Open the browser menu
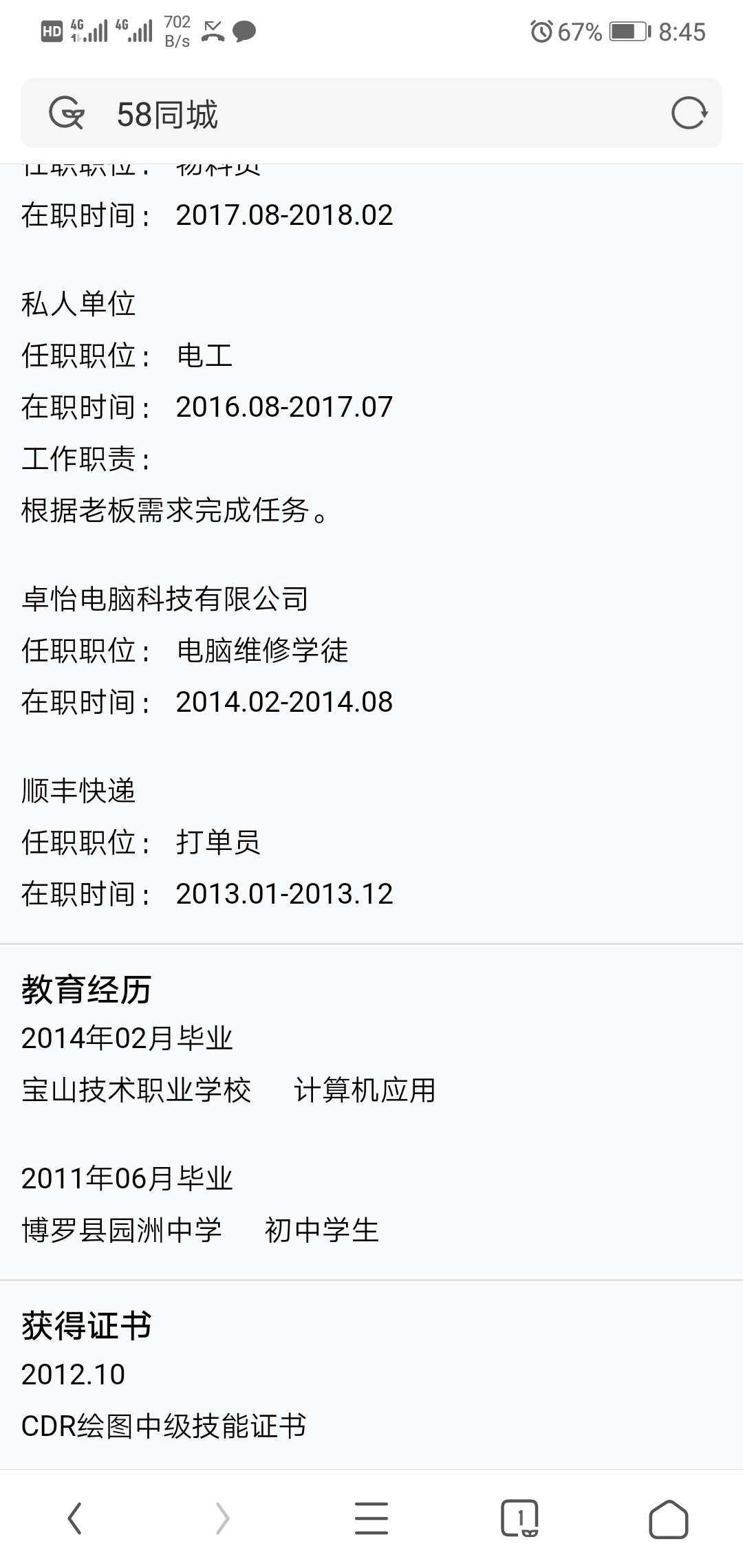743x1568 pixels. point(371,1518)
